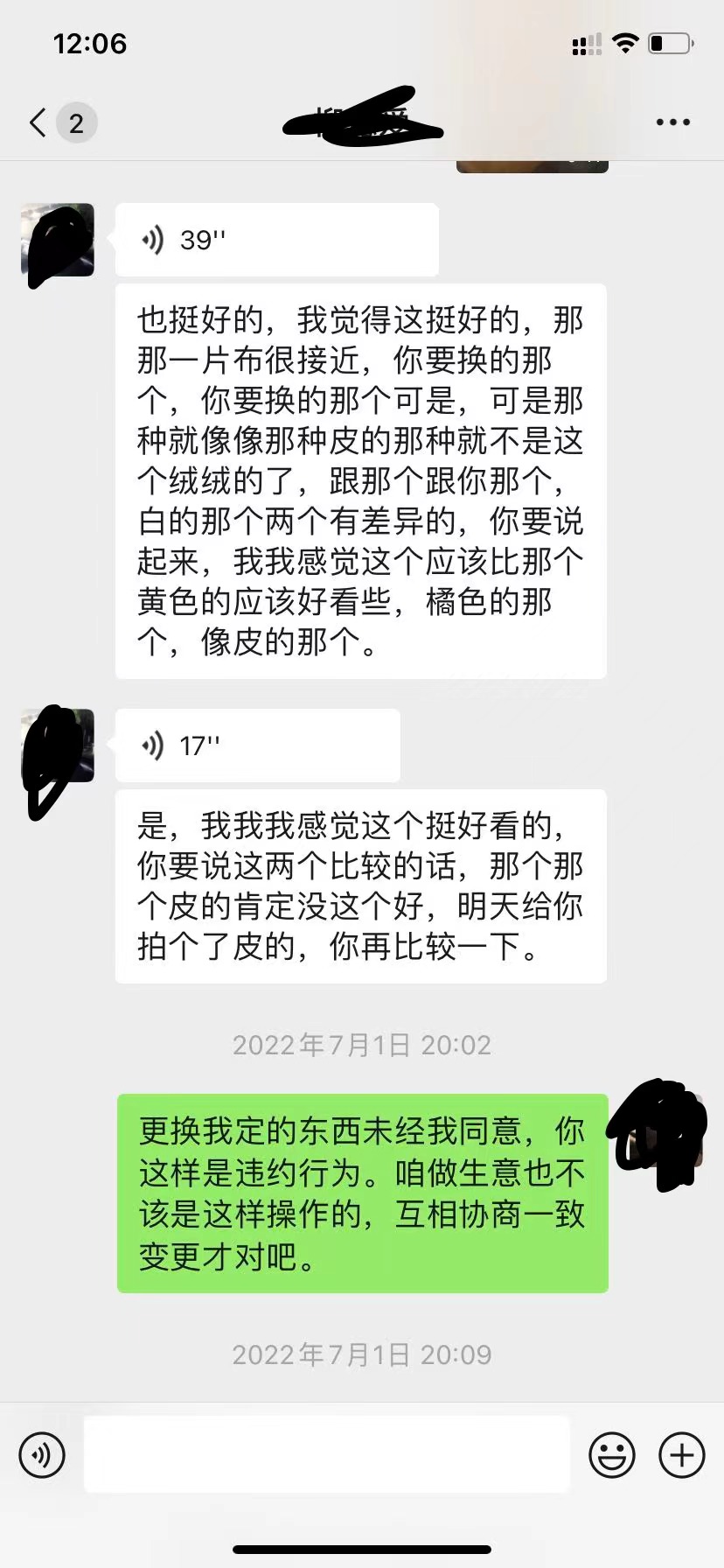Switch to voice input mode
Image resolution: width=724 pixels, height=1568 pixels.
[x=42, y=1455]
